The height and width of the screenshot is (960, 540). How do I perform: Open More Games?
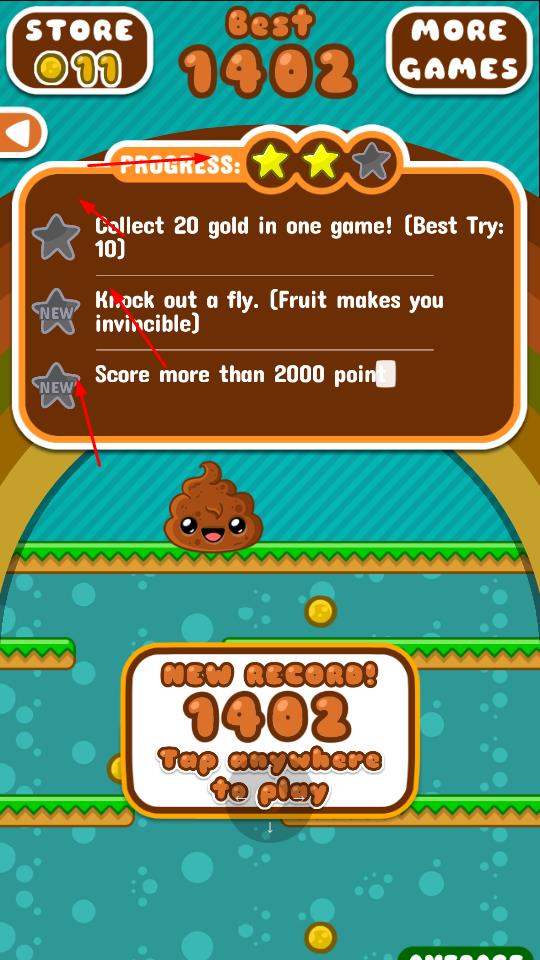459,50
